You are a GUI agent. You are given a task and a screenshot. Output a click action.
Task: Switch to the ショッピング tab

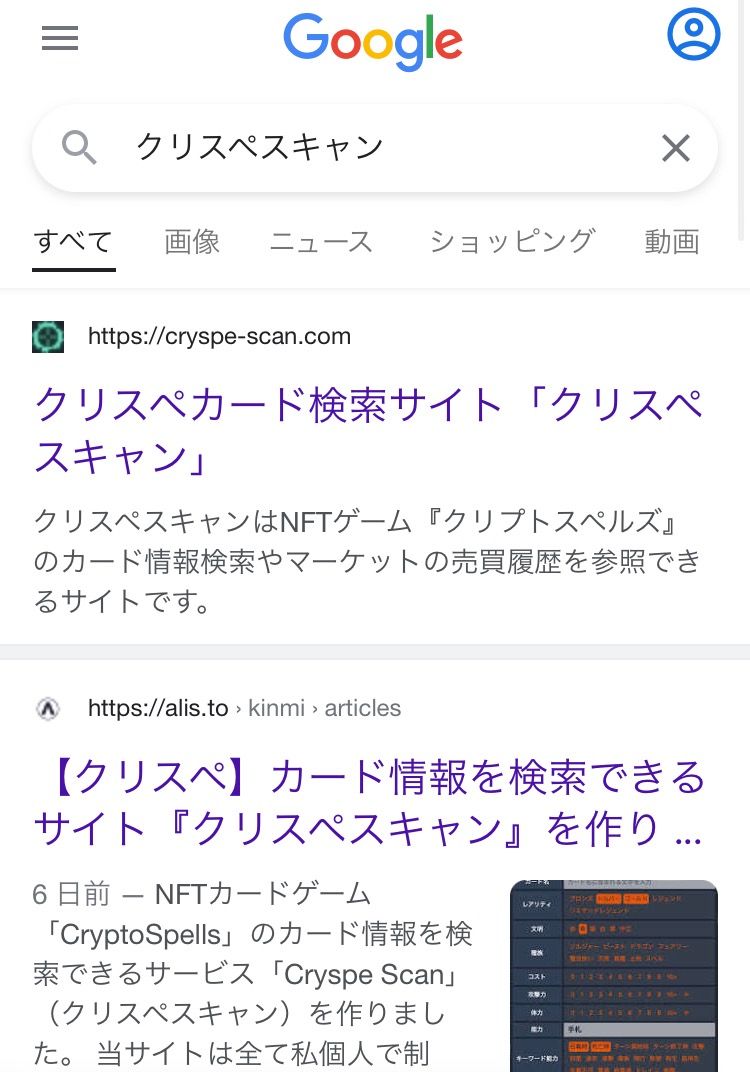pos(511,241)
